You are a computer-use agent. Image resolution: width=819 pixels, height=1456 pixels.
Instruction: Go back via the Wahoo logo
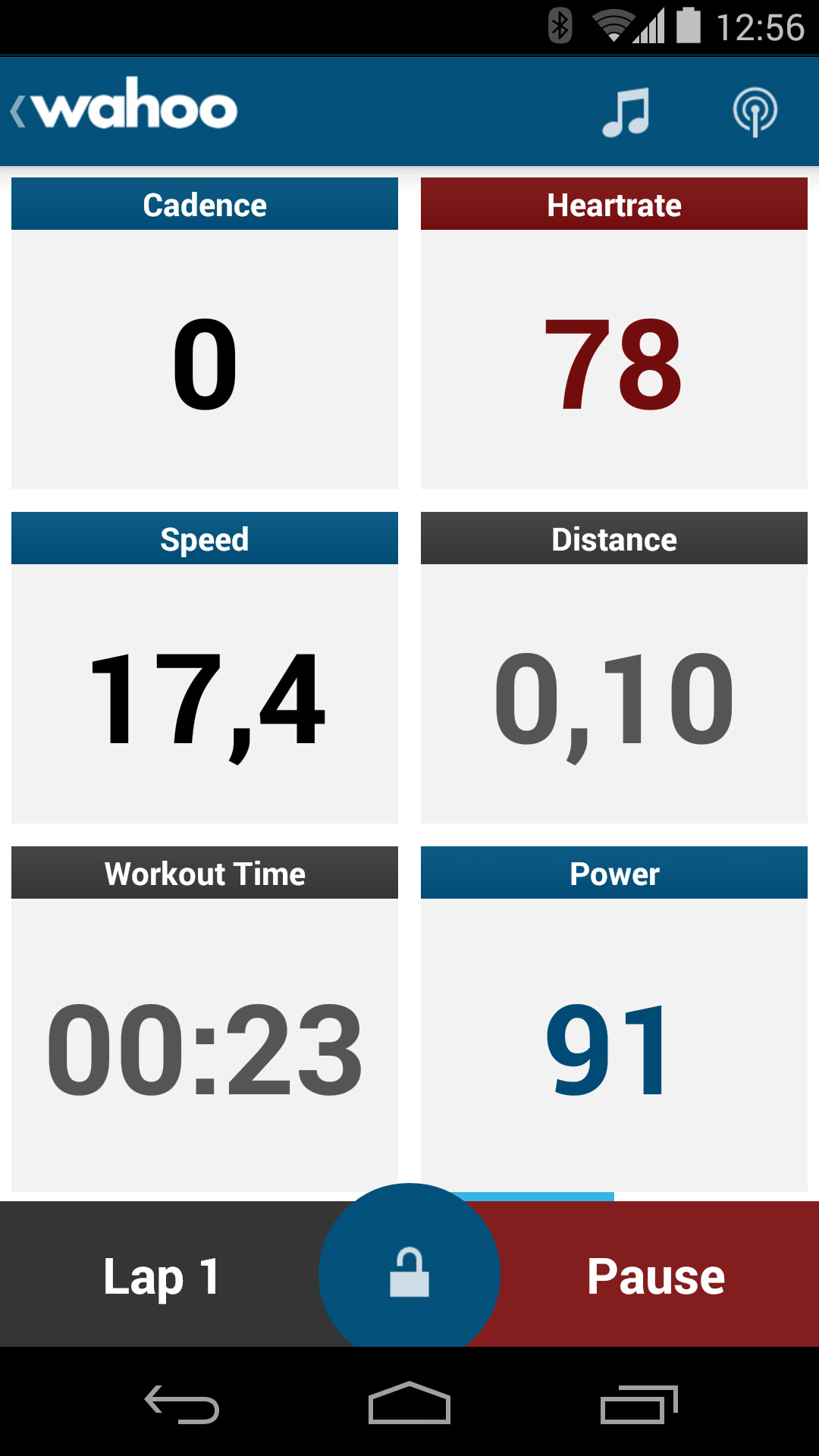tap(124, 108)
